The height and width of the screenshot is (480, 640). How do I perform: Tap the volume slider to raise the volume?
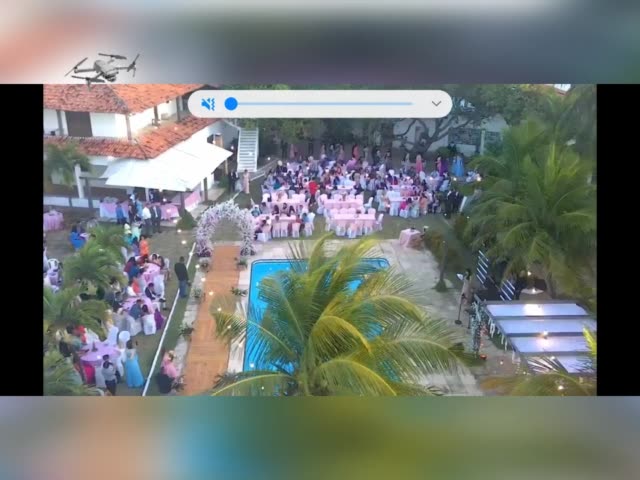click(320, 104)
